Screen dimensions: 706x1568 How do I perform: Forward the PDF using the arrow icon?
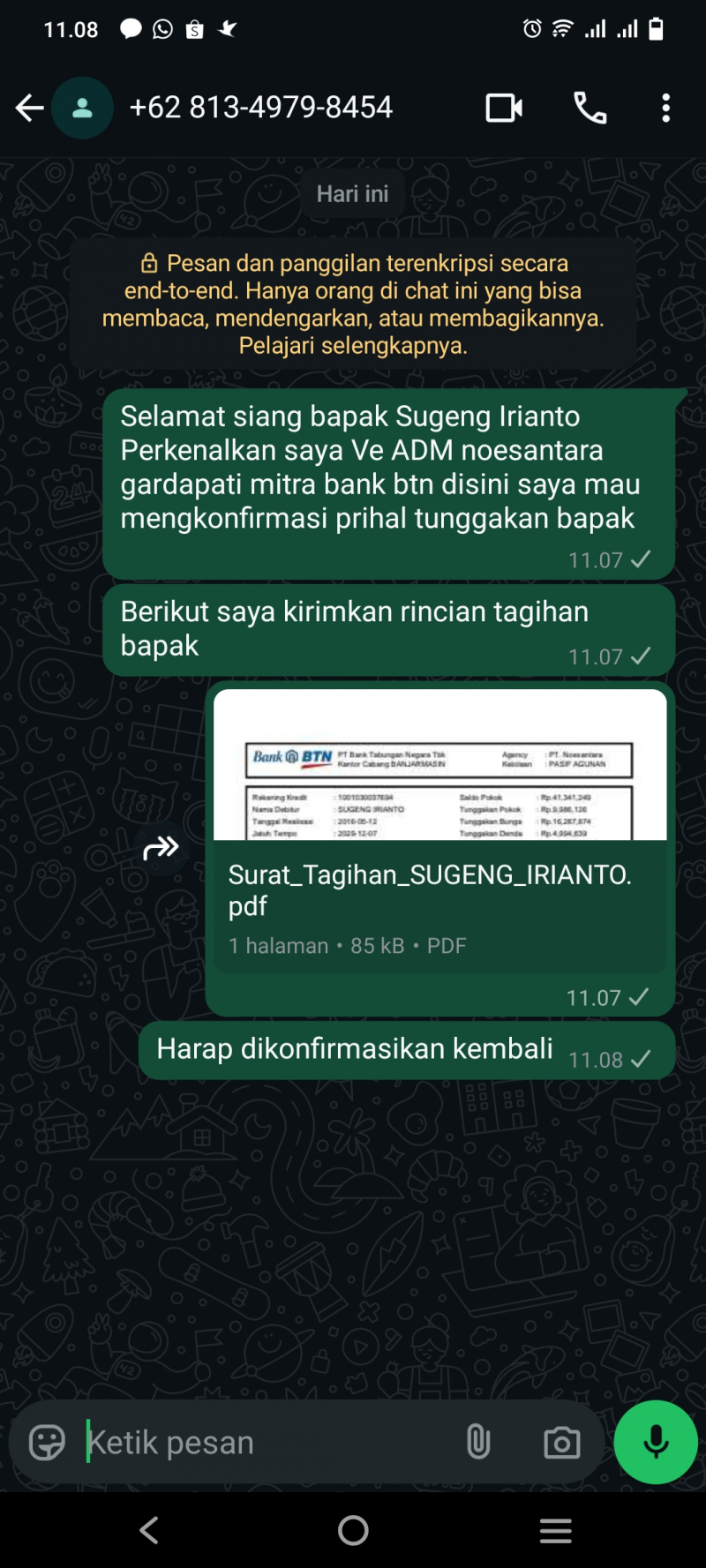click(x=161, y=849)
